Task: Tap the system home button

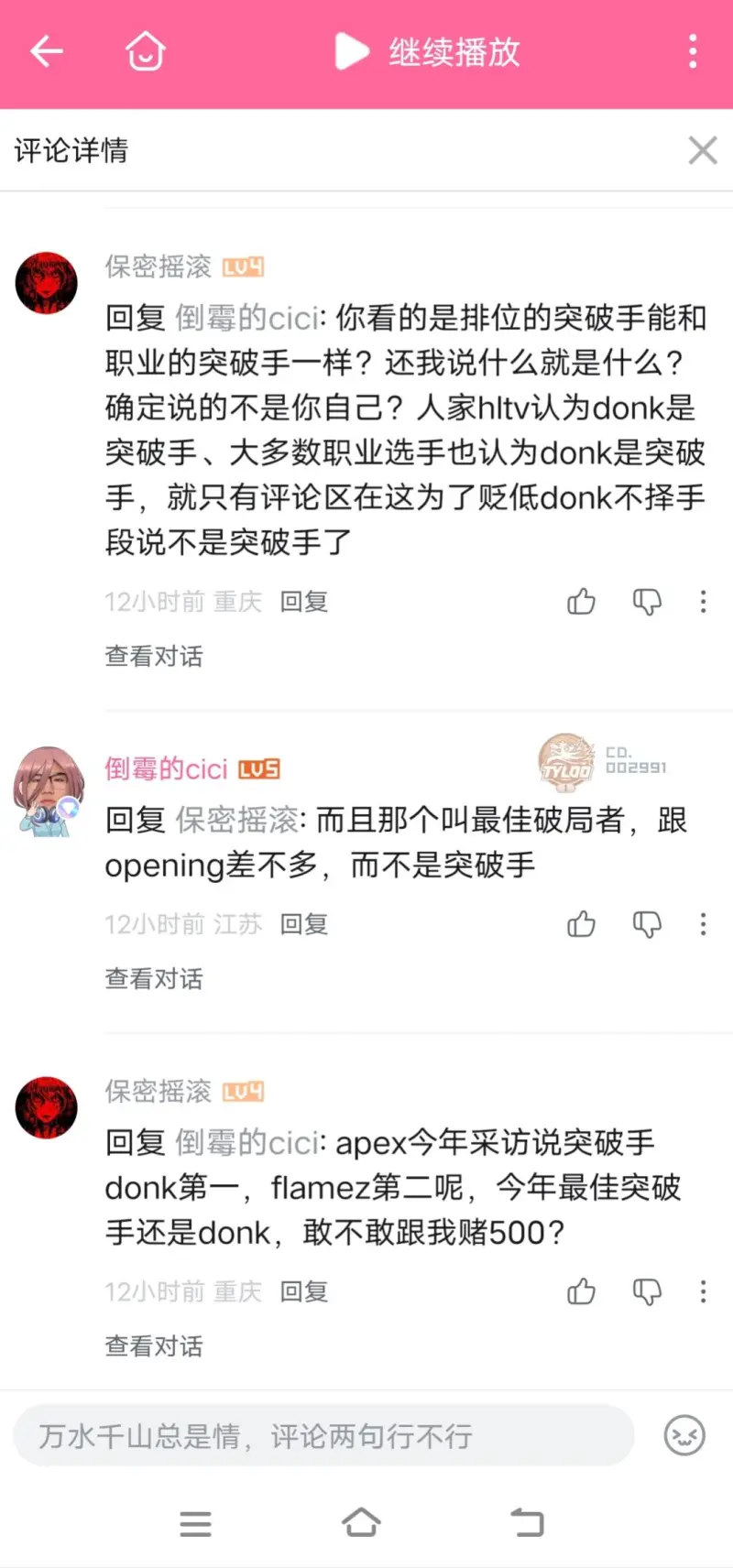Action: [361, 1522]
